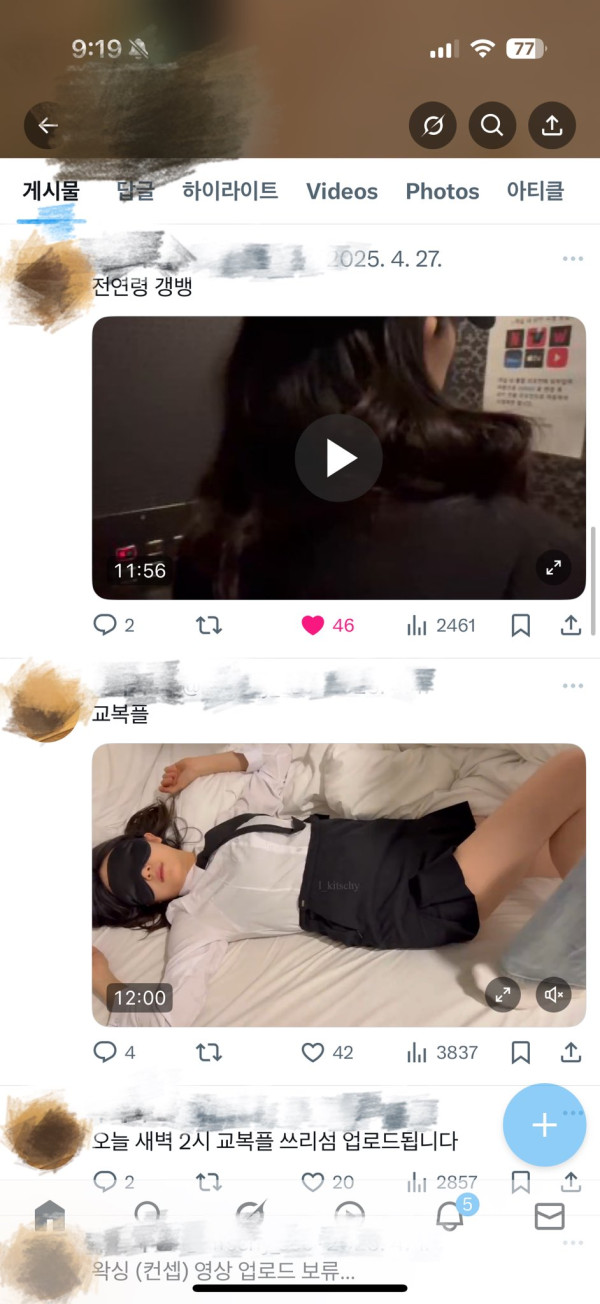
Task: Bookmark the post with 2461 views
Action: [x=520, y=625]
